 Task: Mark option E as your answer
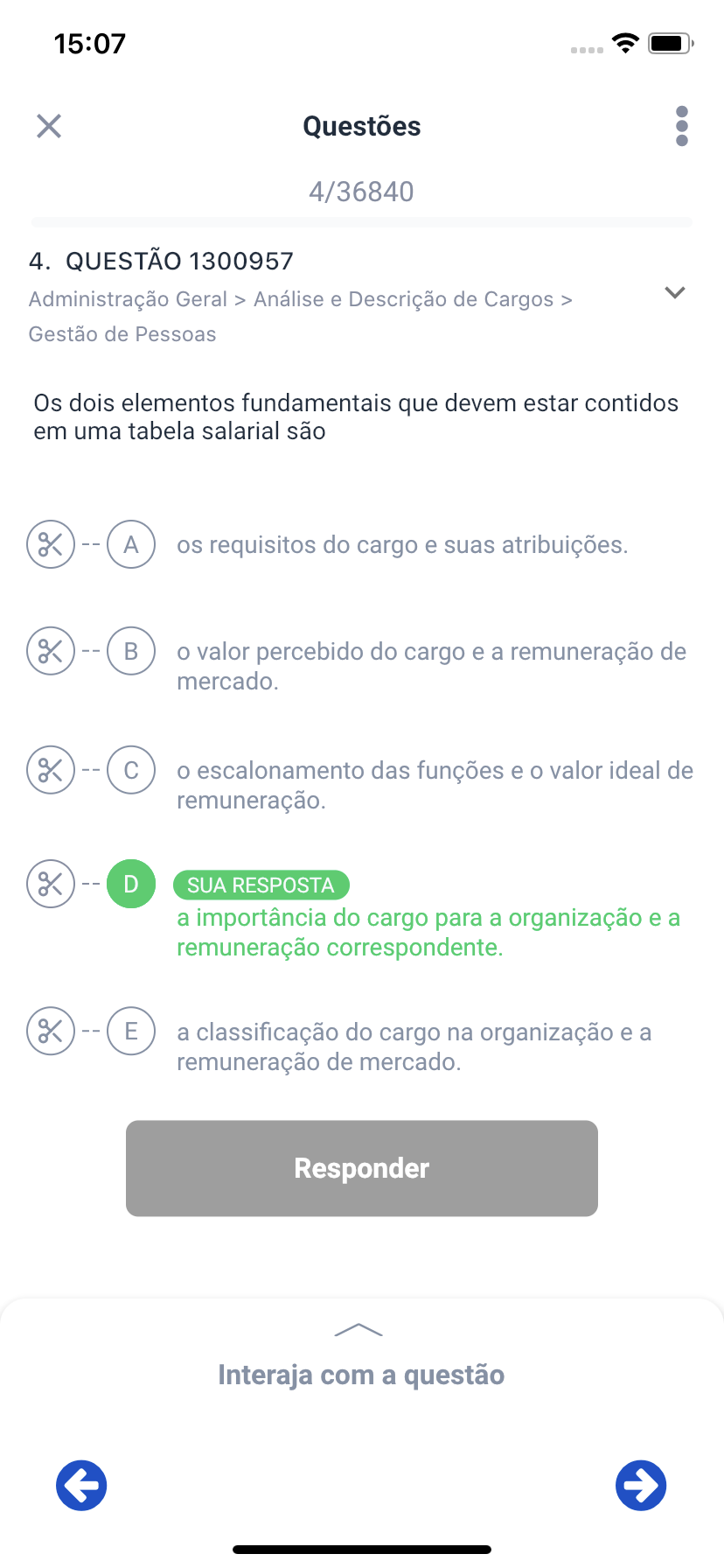[131, 1032]
